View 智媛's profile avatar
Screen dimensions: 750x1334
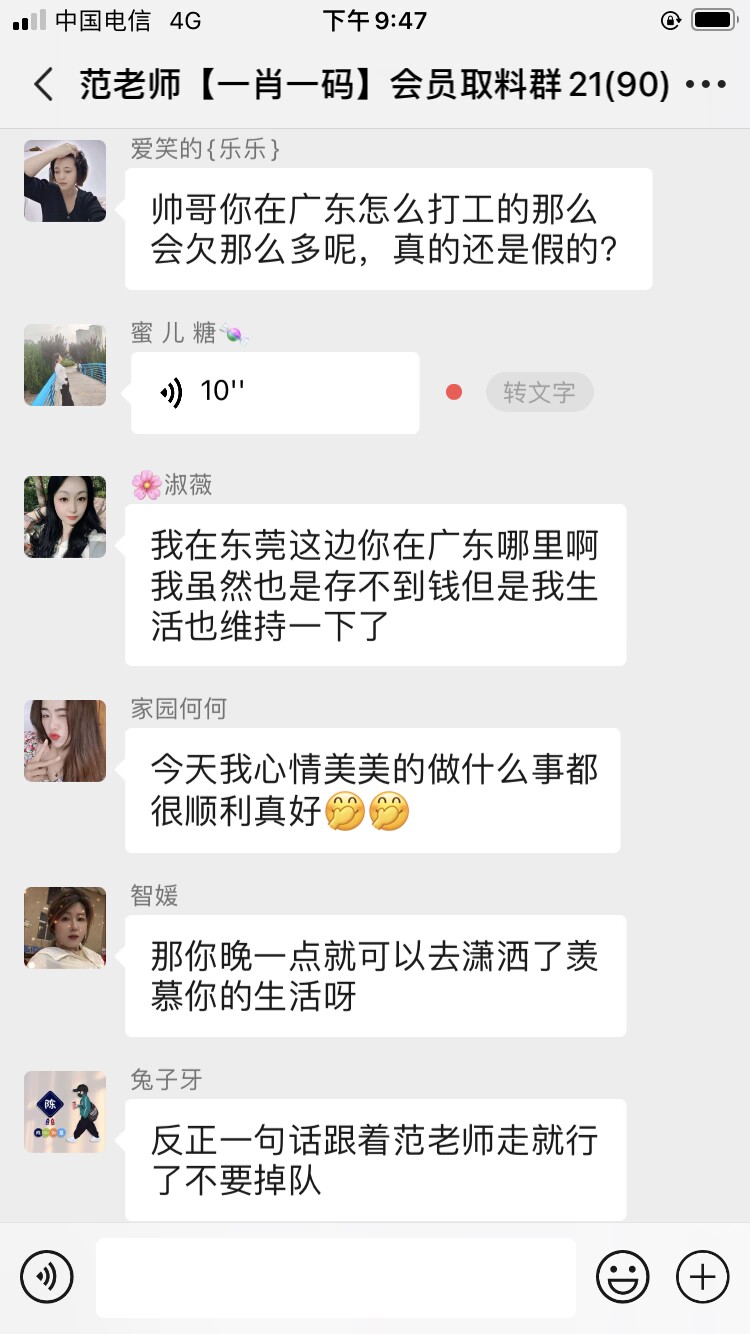tap(65, 928)
